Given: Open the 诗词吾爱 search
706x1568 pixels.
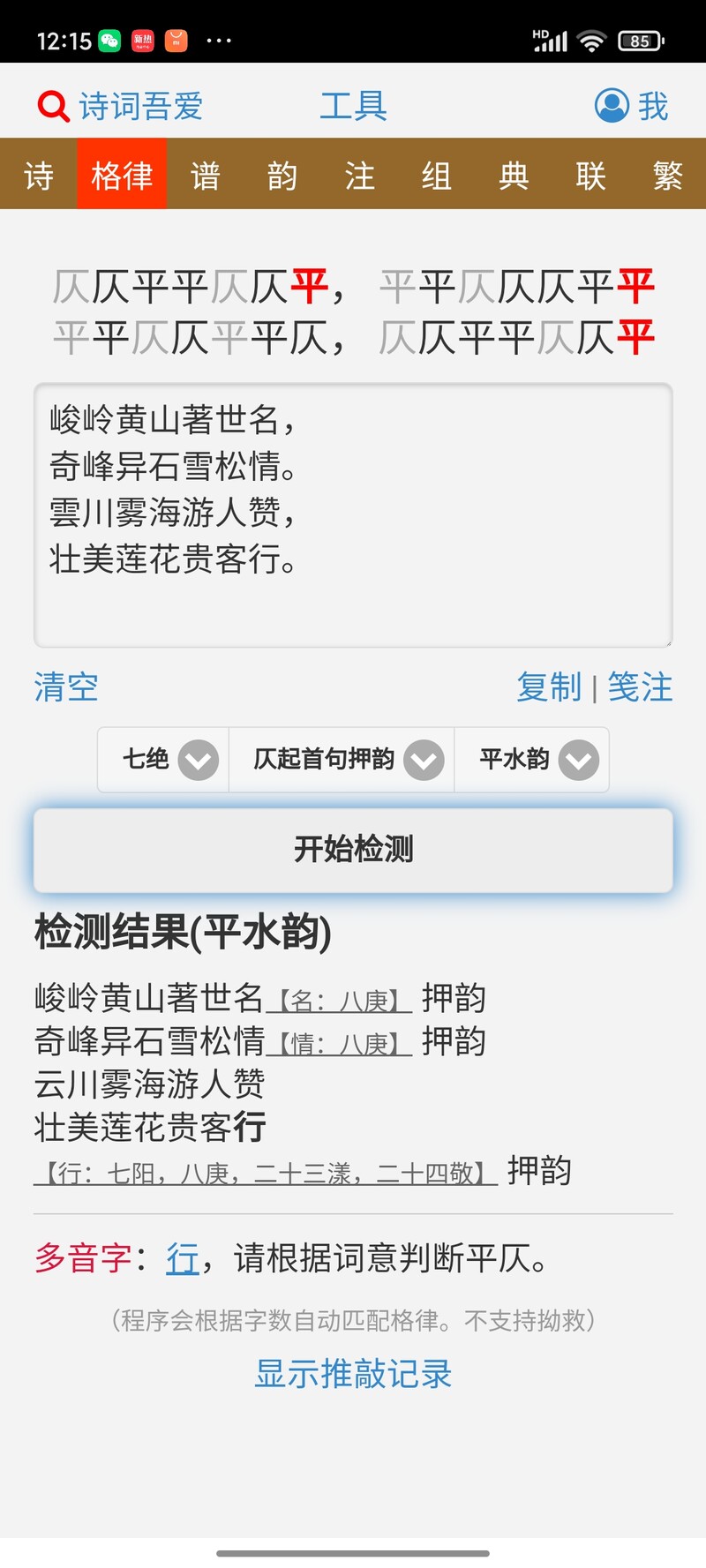Looking at the screenshot, I should click(x=120, y=106).
